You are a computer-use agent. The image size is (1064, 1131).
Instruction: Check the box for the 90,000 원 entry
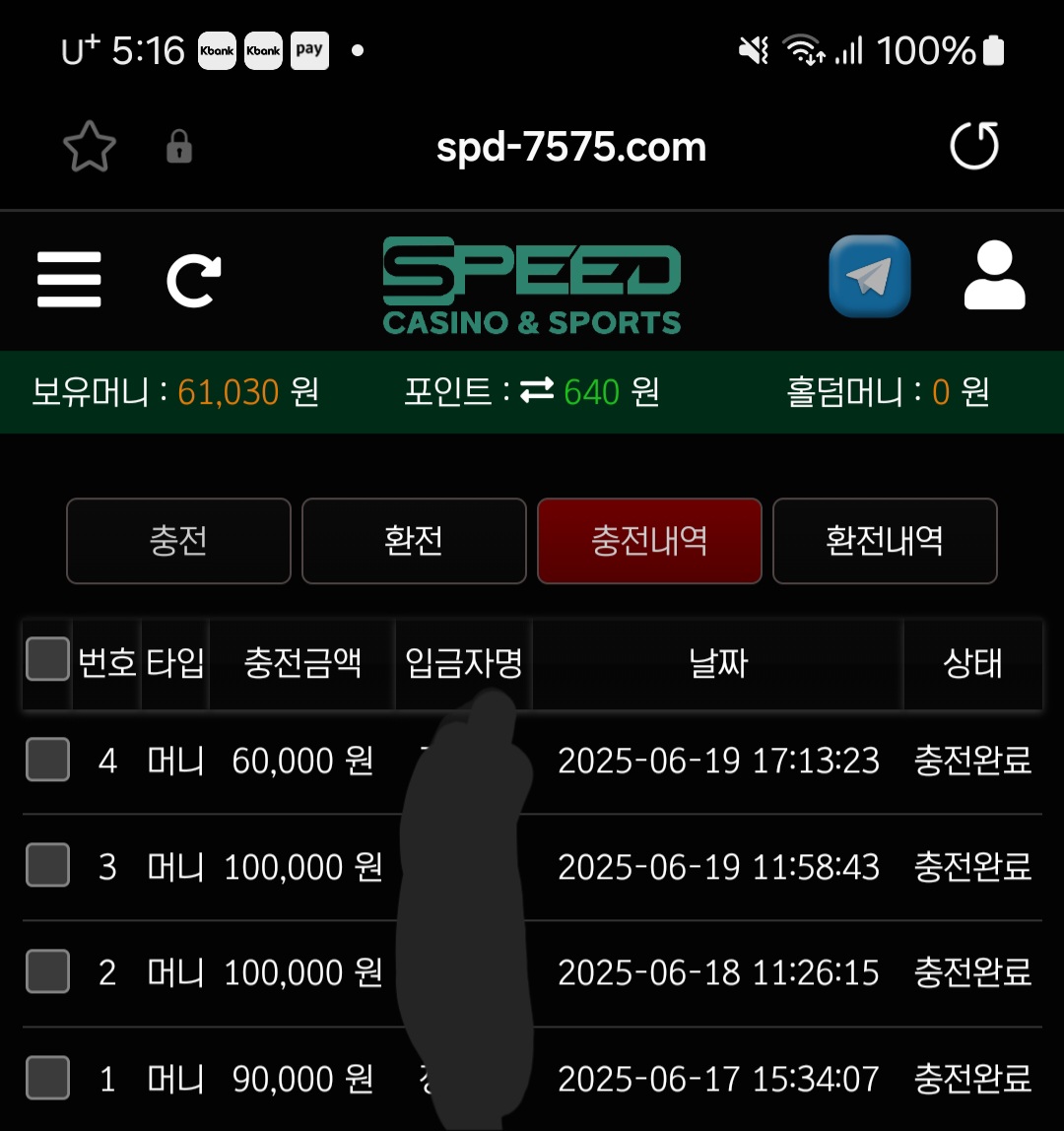click(47, 1078)
